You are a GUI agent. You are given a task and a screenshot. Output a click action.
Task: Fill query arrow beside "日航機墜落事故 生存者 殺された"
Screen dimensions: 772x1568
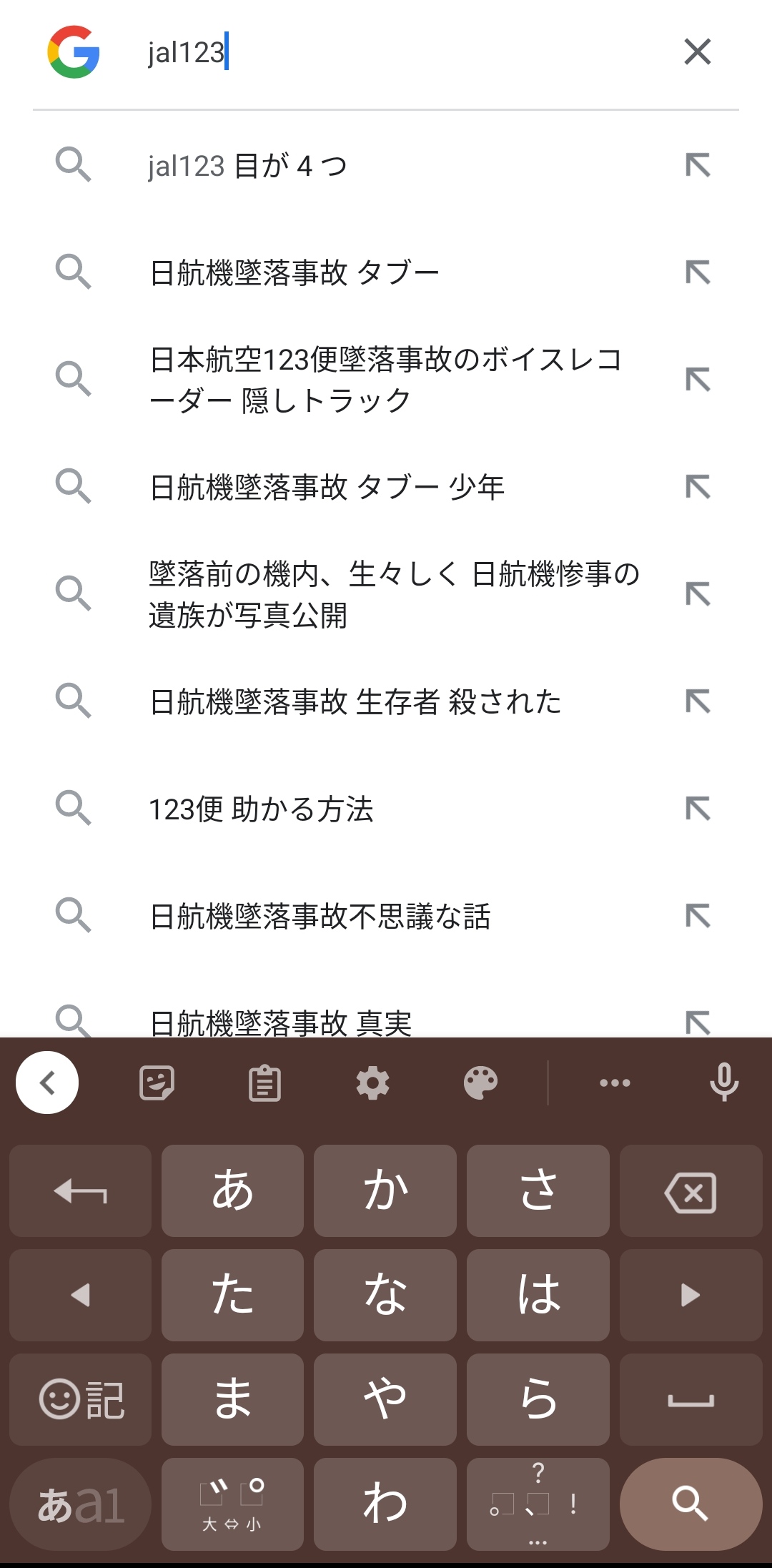click(698, 701)
